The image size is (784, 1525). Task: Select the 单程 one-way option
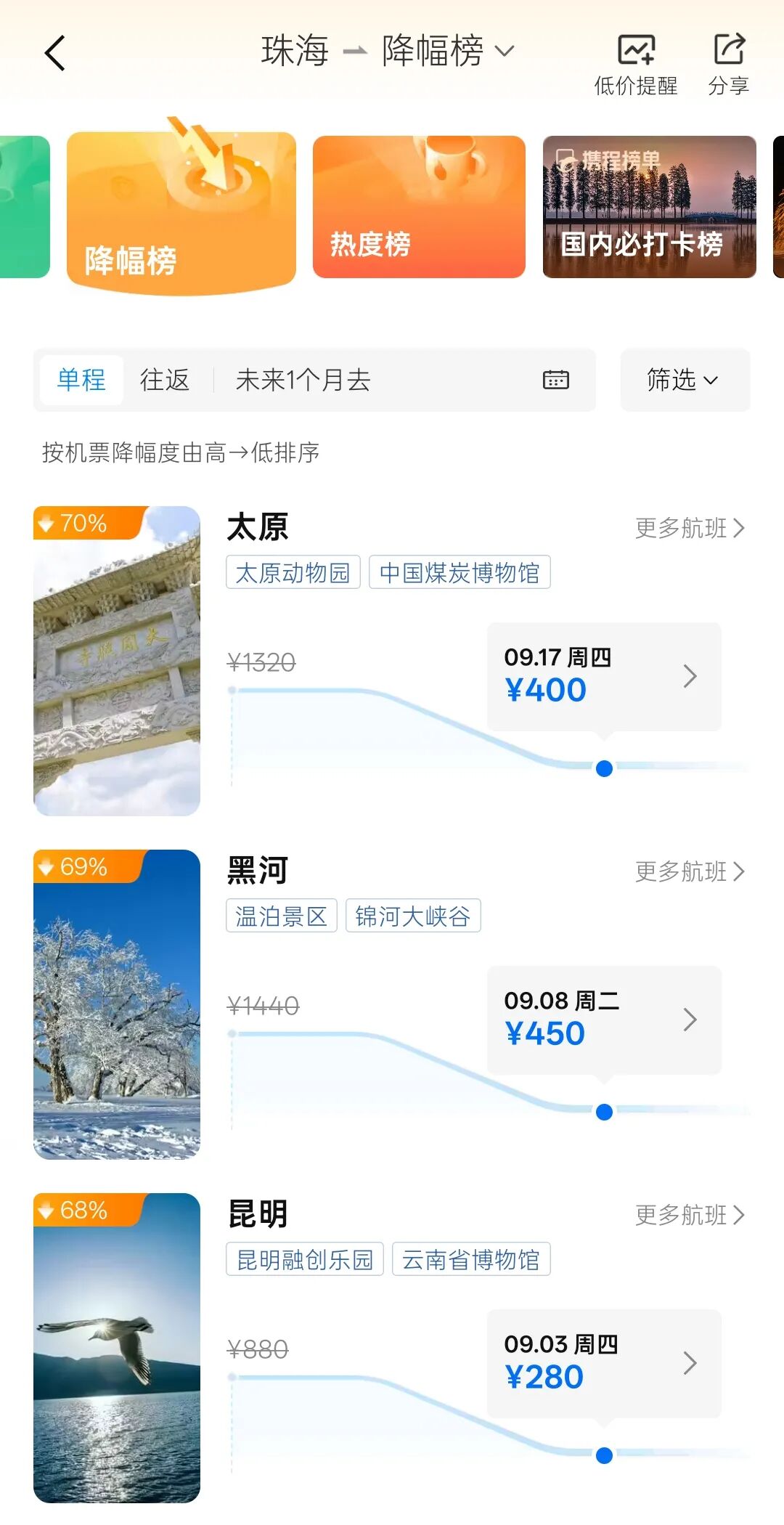tap(81, 380)
